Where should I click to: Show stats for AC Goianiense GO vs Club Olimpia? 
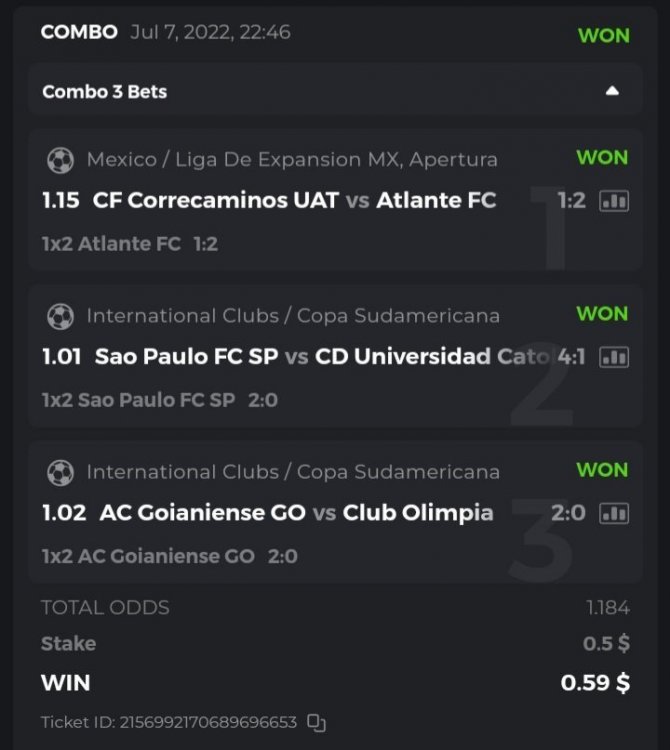pos(613,514)
